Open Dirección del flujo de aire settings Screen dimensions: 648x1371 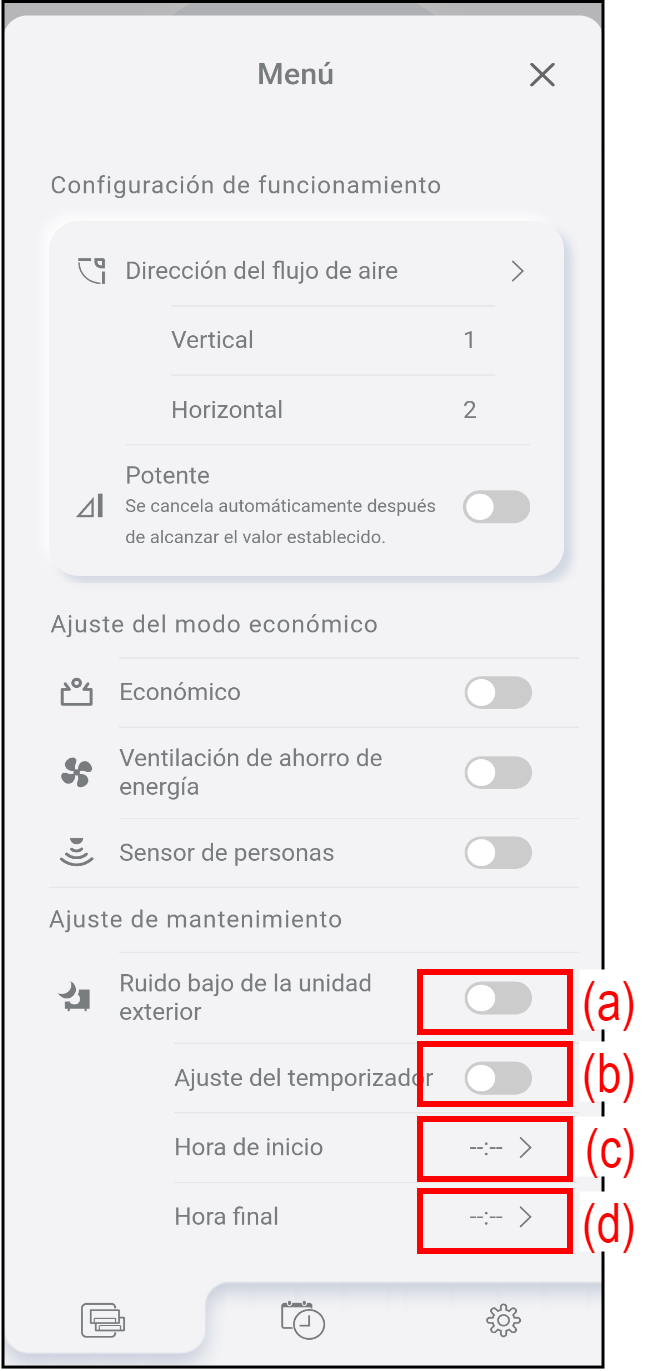tap(517, 271)
